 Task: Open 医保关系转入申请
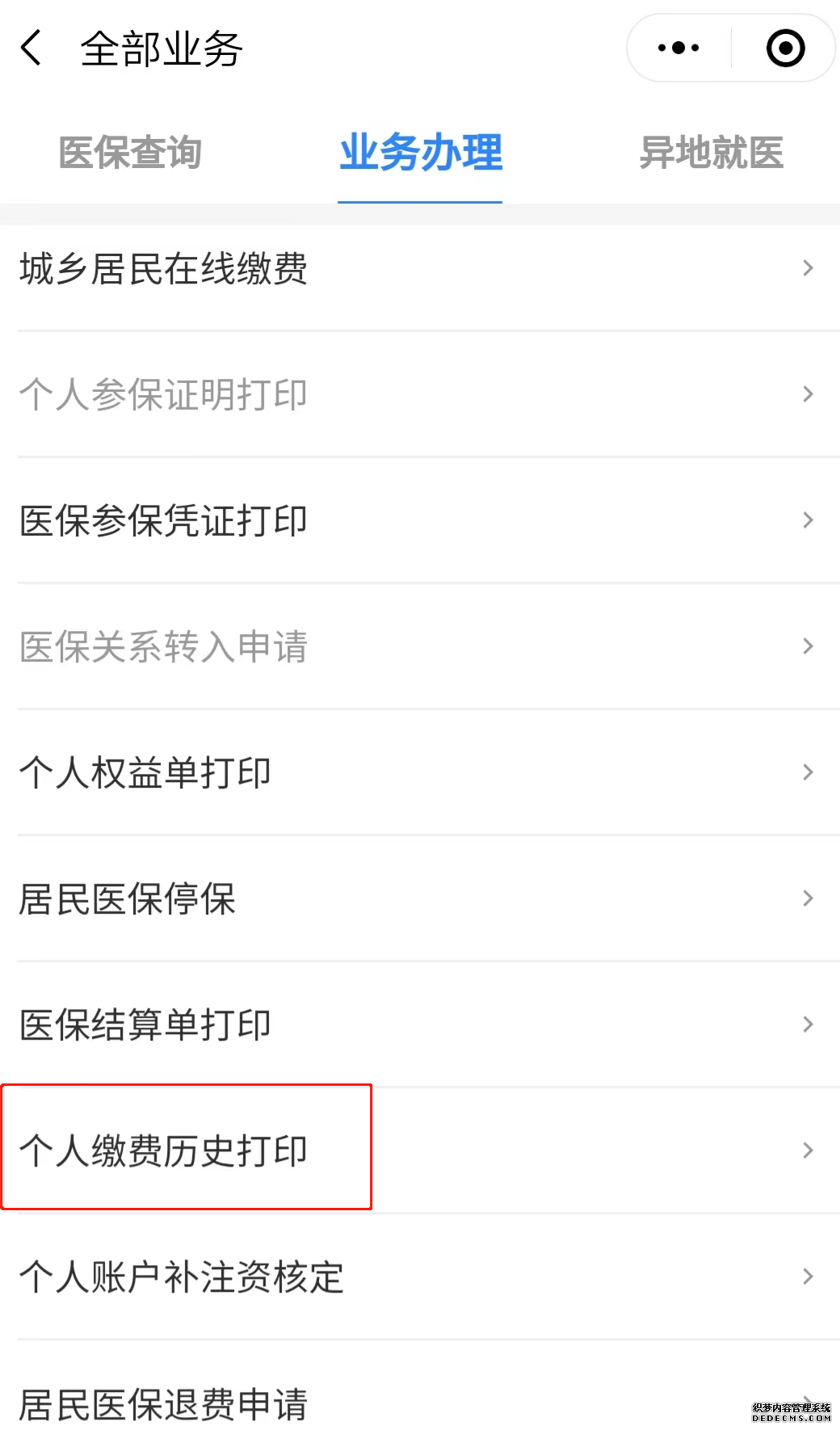click(x=420, y=646)
